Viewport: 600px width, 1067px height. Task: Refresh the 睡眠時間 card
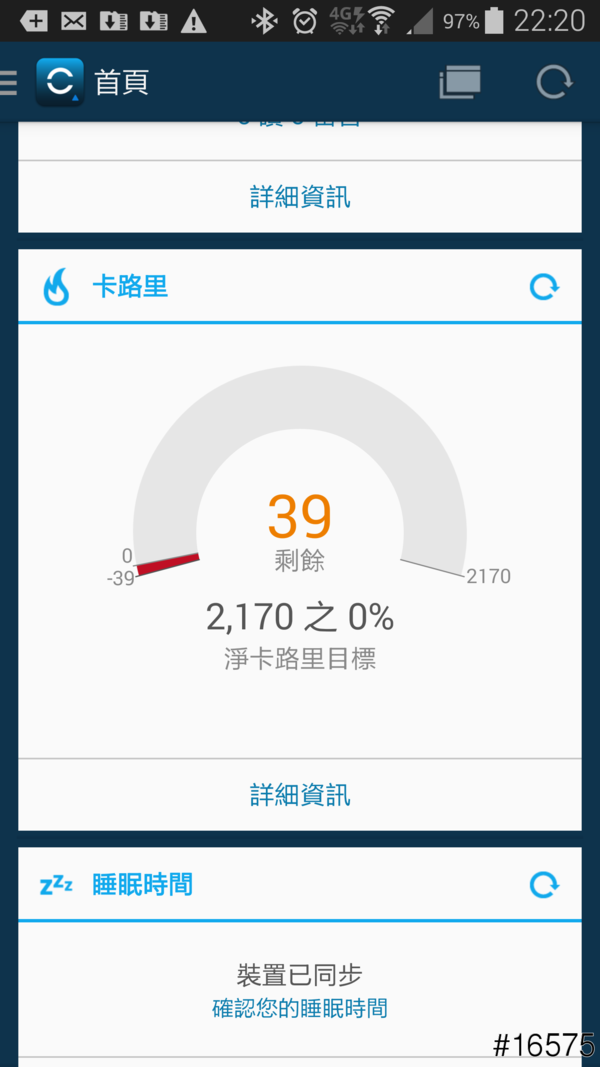click(x=544, y=885)
